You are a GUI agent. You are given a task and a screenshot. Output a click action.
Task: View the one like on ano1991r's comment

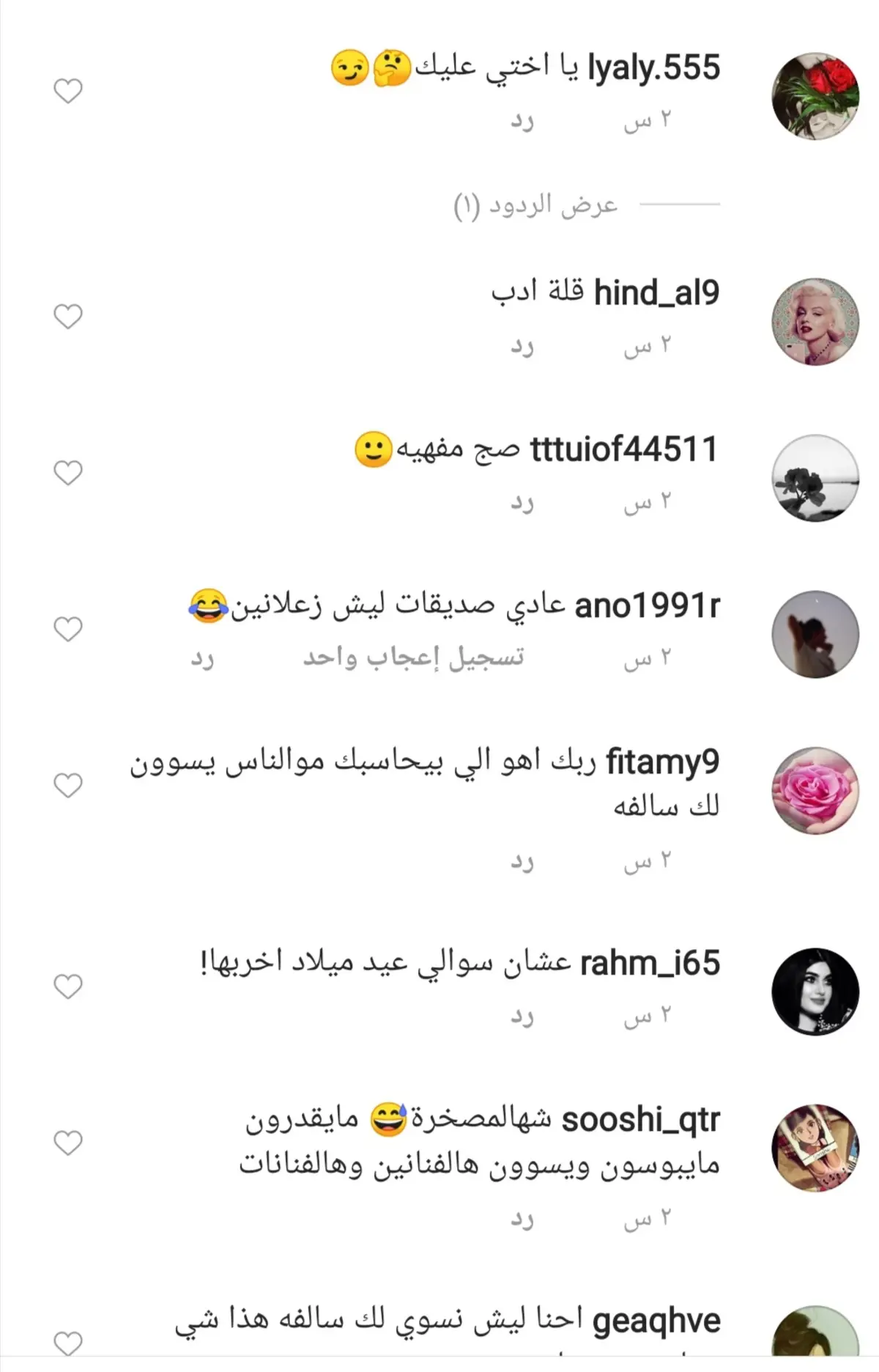click(x=414, y=657)
